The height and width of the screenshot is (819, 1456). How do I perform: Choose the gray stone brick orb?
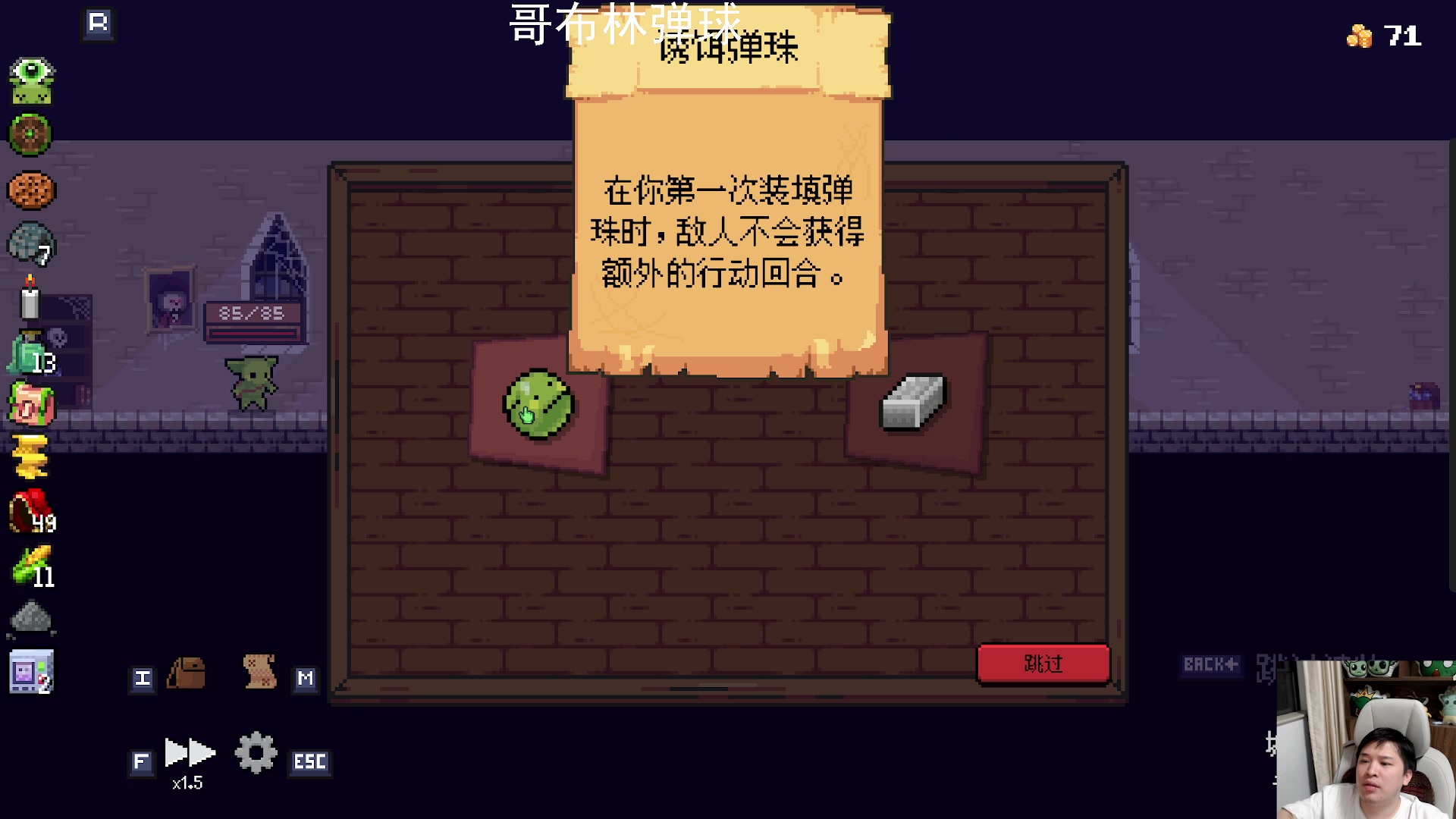[x=913, y=403]
